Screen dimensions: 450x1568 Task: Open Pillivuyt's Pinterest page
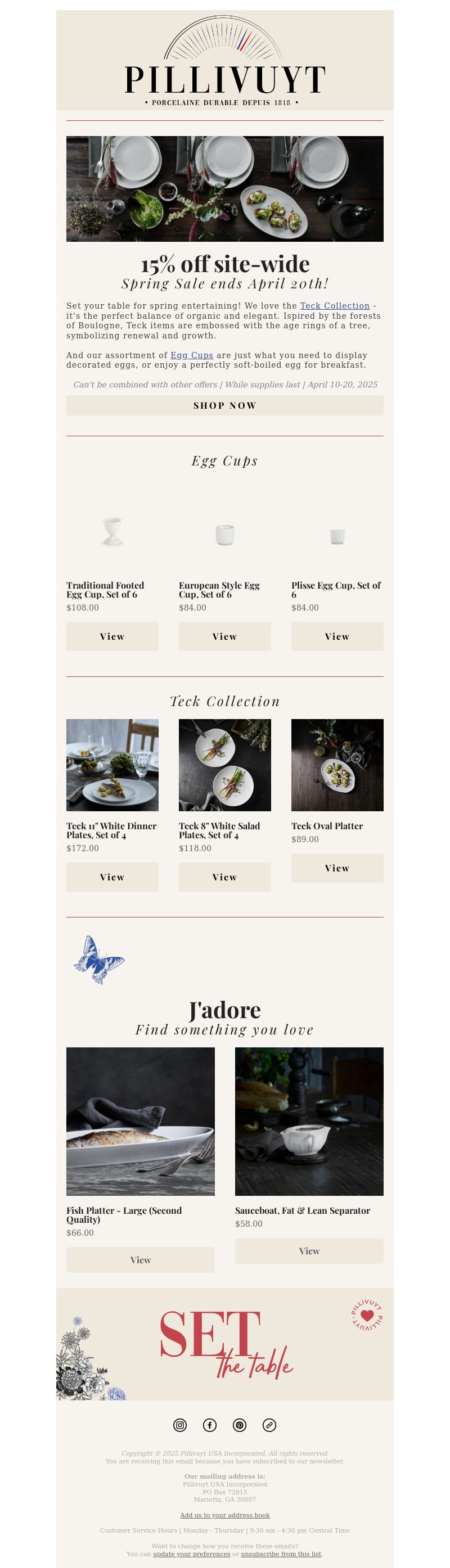(x=239, y=1424)
